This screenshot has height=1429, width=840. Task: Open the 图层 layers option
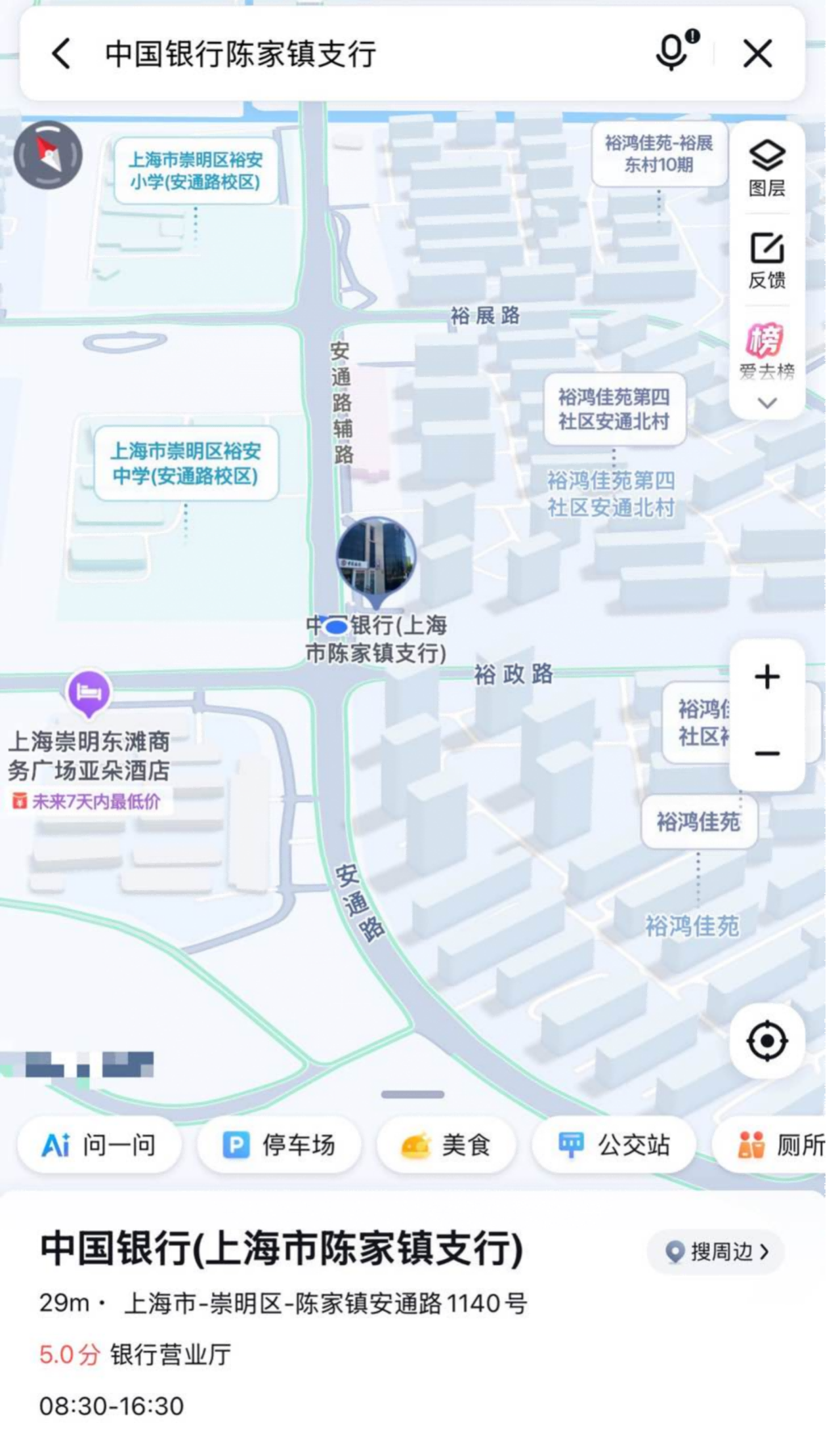click(766, 168)
